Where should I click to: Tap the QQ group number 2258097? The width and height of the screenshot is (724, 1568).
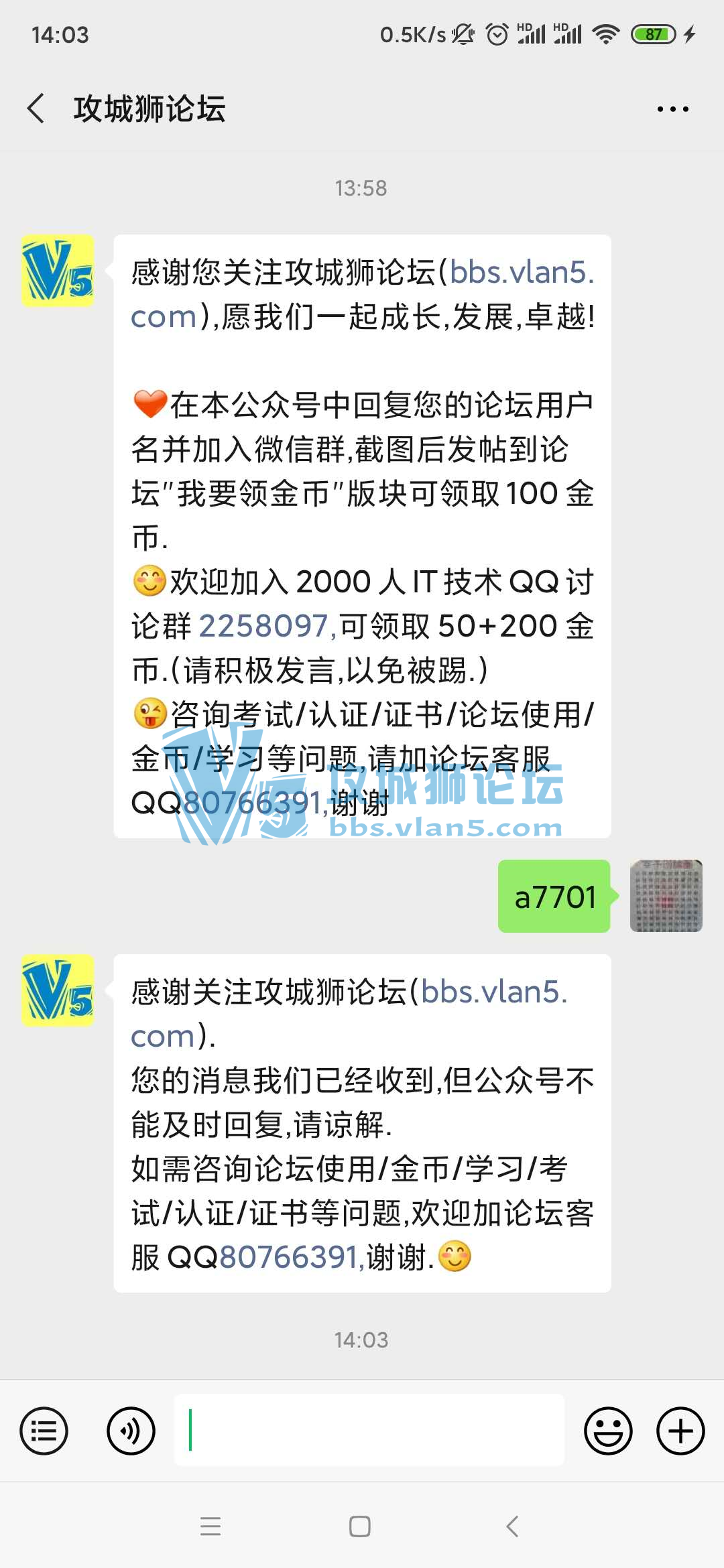pos(264,627)
